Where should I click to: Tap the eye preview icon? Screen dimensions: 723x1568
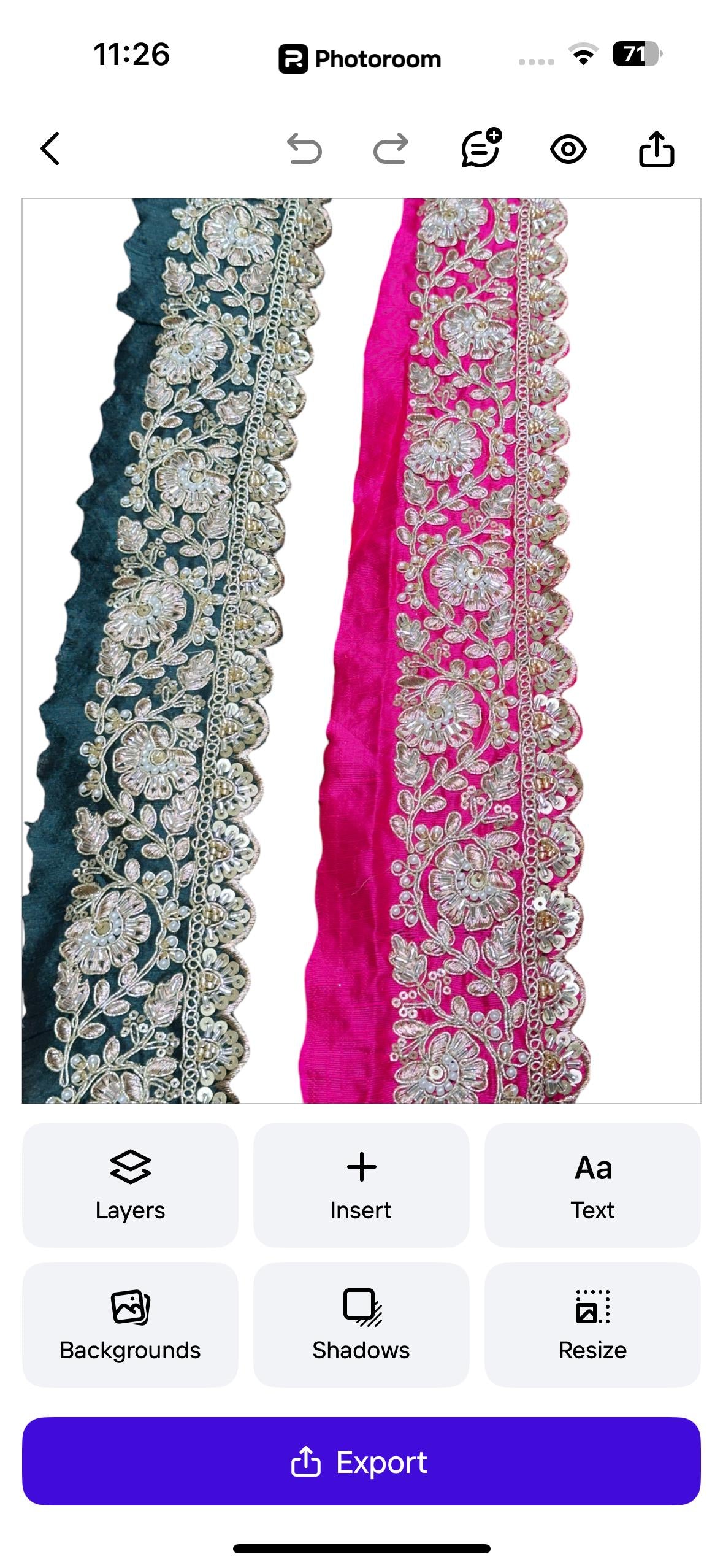pyautogui.click(x=568, y=149)
